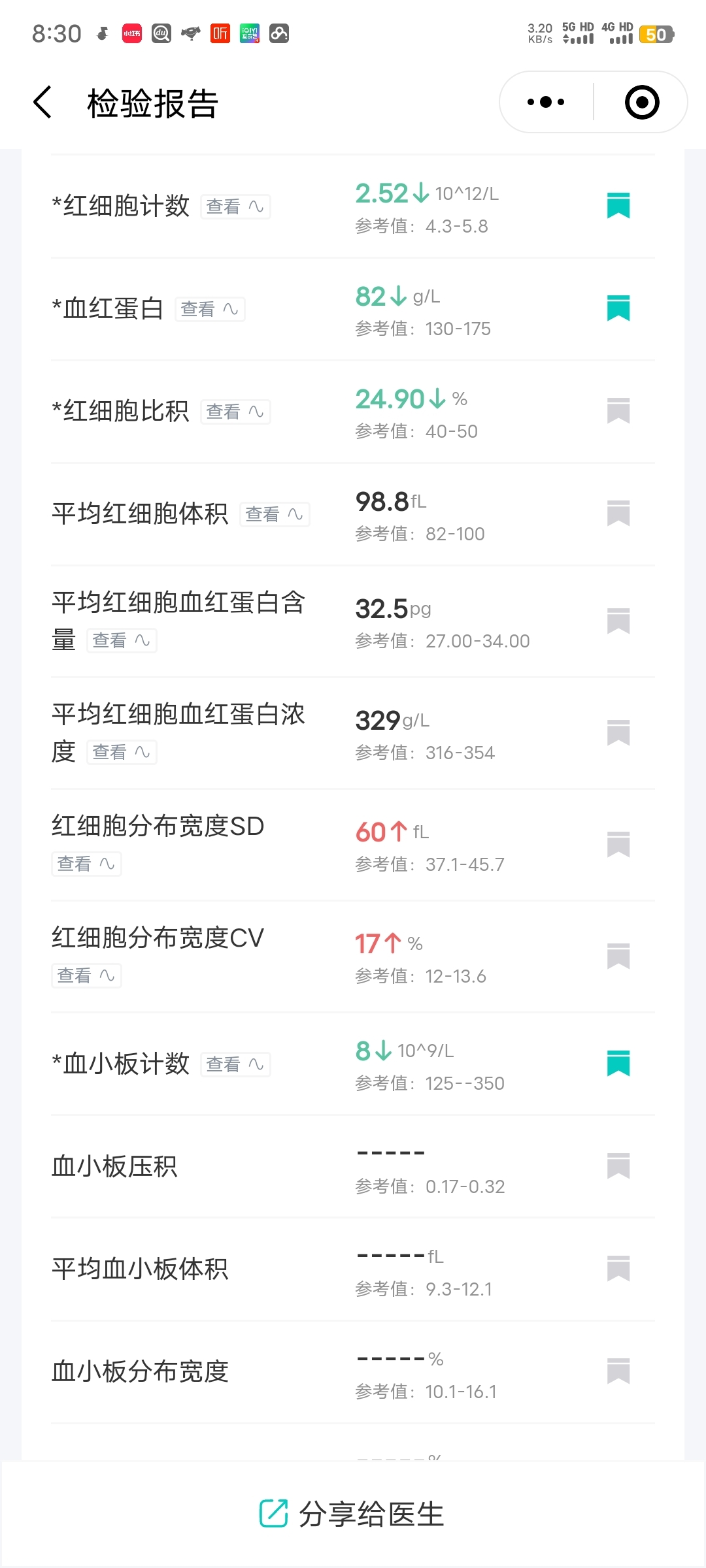Viewport: 706px width, 1568px height.
Task: Unmark the 红细胞计数 bookmark
Action: point(618,206)
